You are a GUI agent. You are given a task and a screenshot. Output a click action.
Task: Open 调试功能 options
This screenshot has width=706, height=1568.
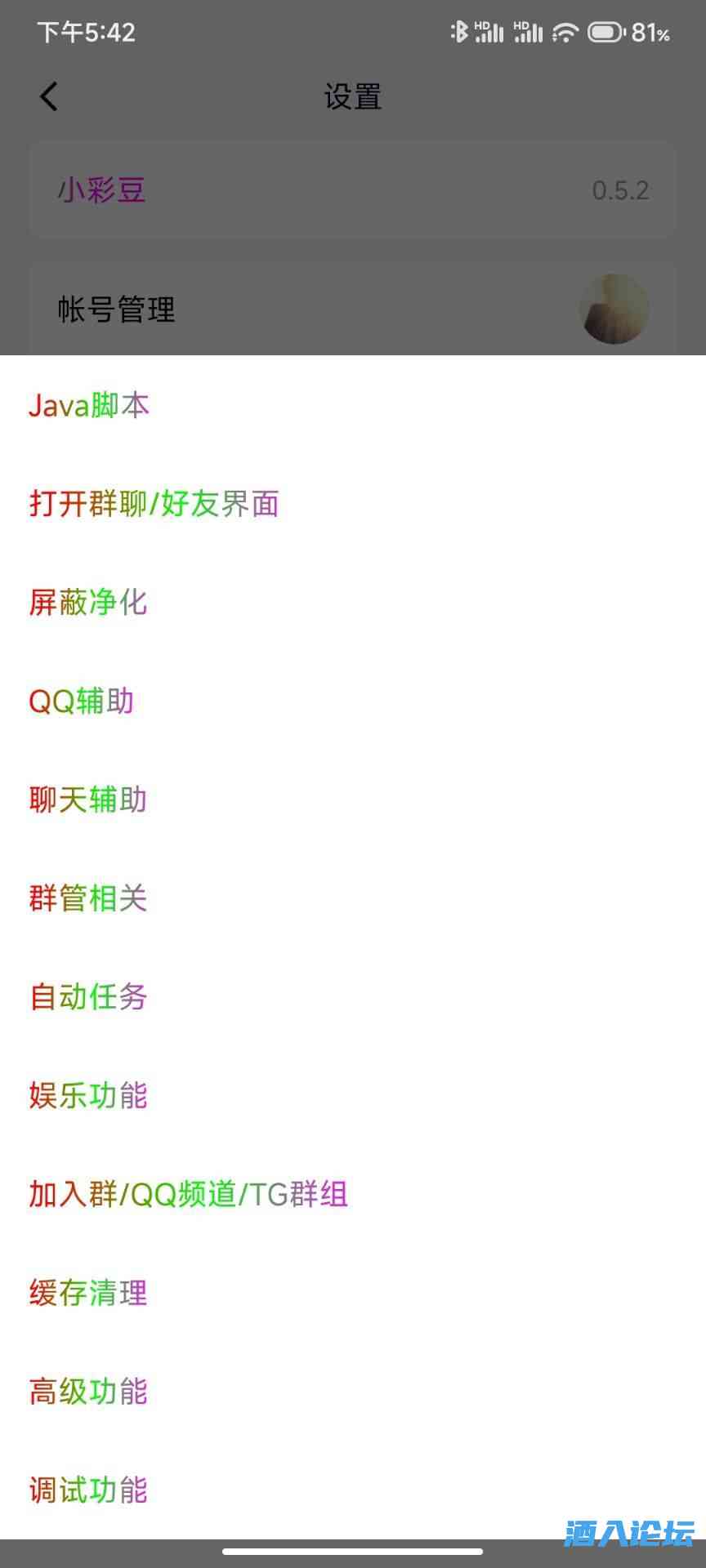[88, 1490]
